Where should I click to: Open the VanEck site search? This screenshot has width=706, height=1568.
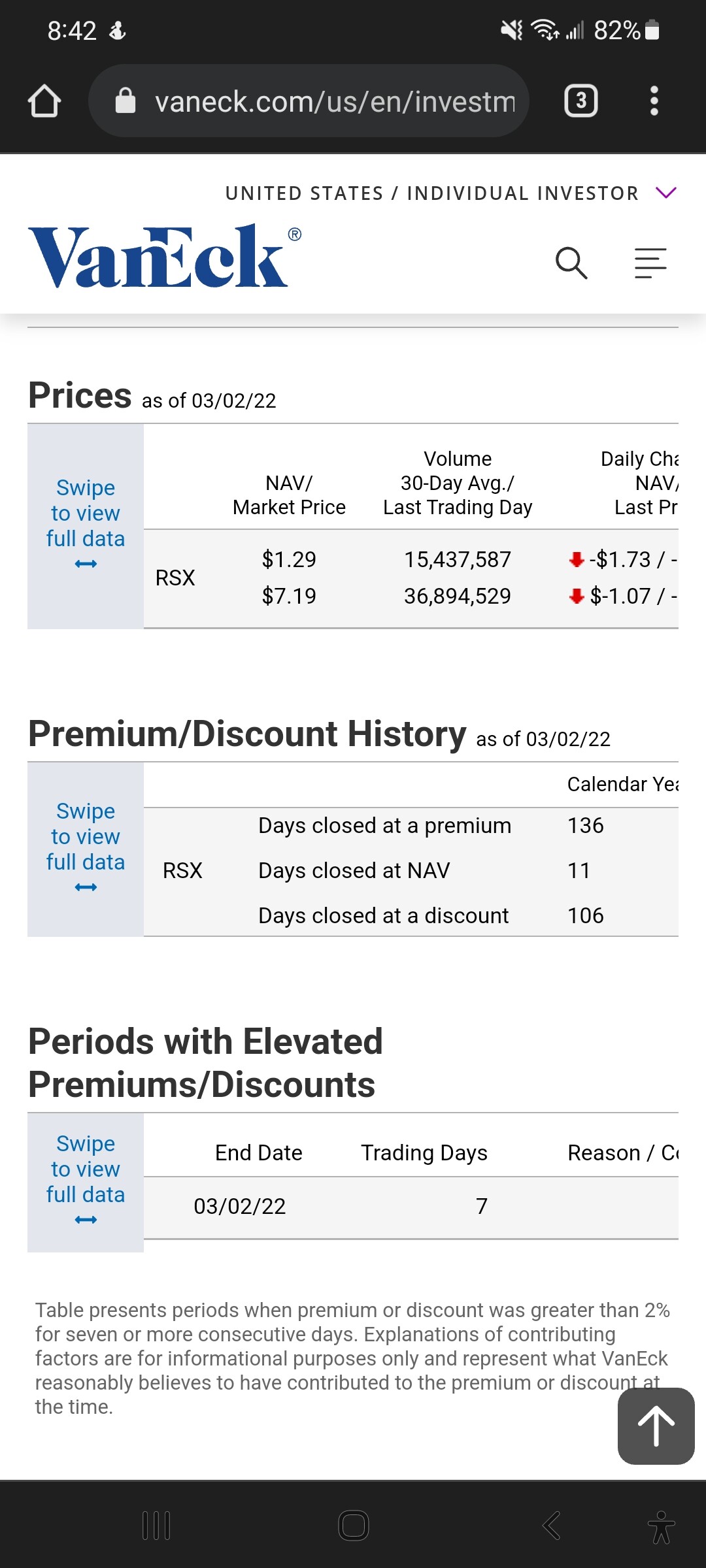[571, 263]
